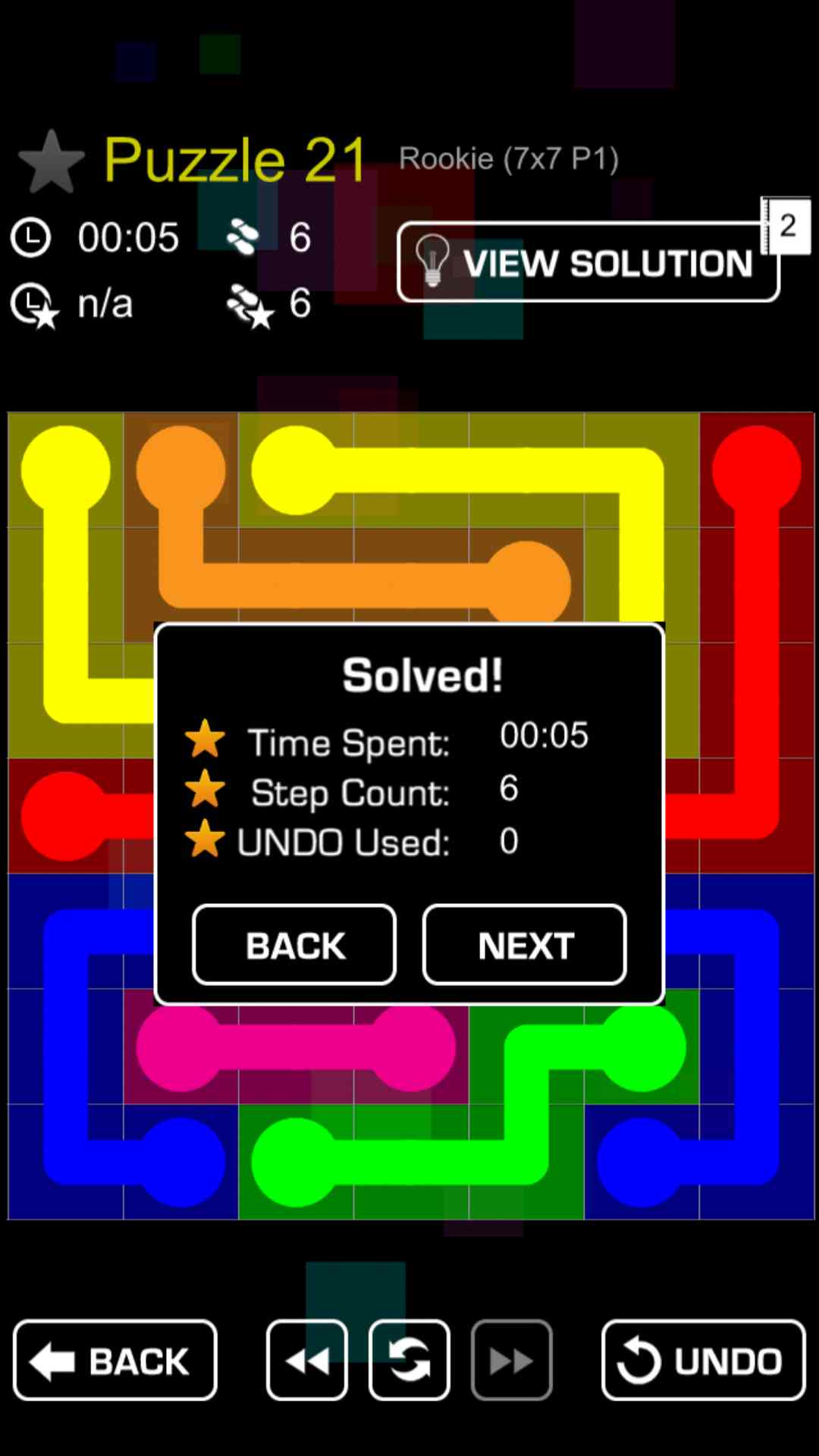The height and width of the screenshot is (1456, 819).
Task: Undo the last move
Action: [703, 1360]
